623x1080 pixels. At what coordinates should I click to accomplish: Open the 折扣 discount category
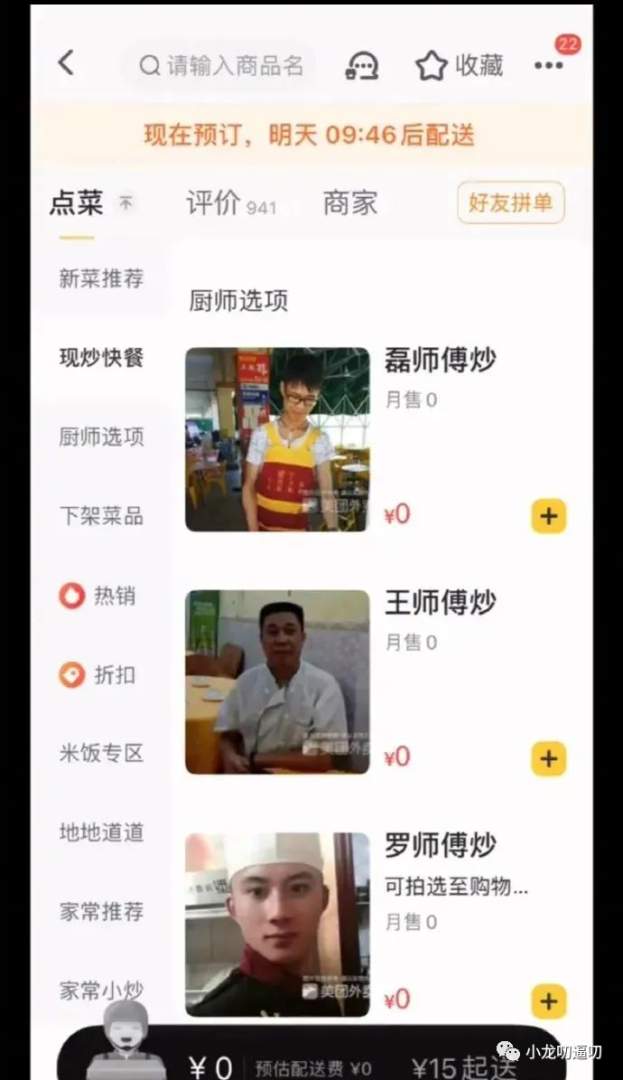(101, 675)
